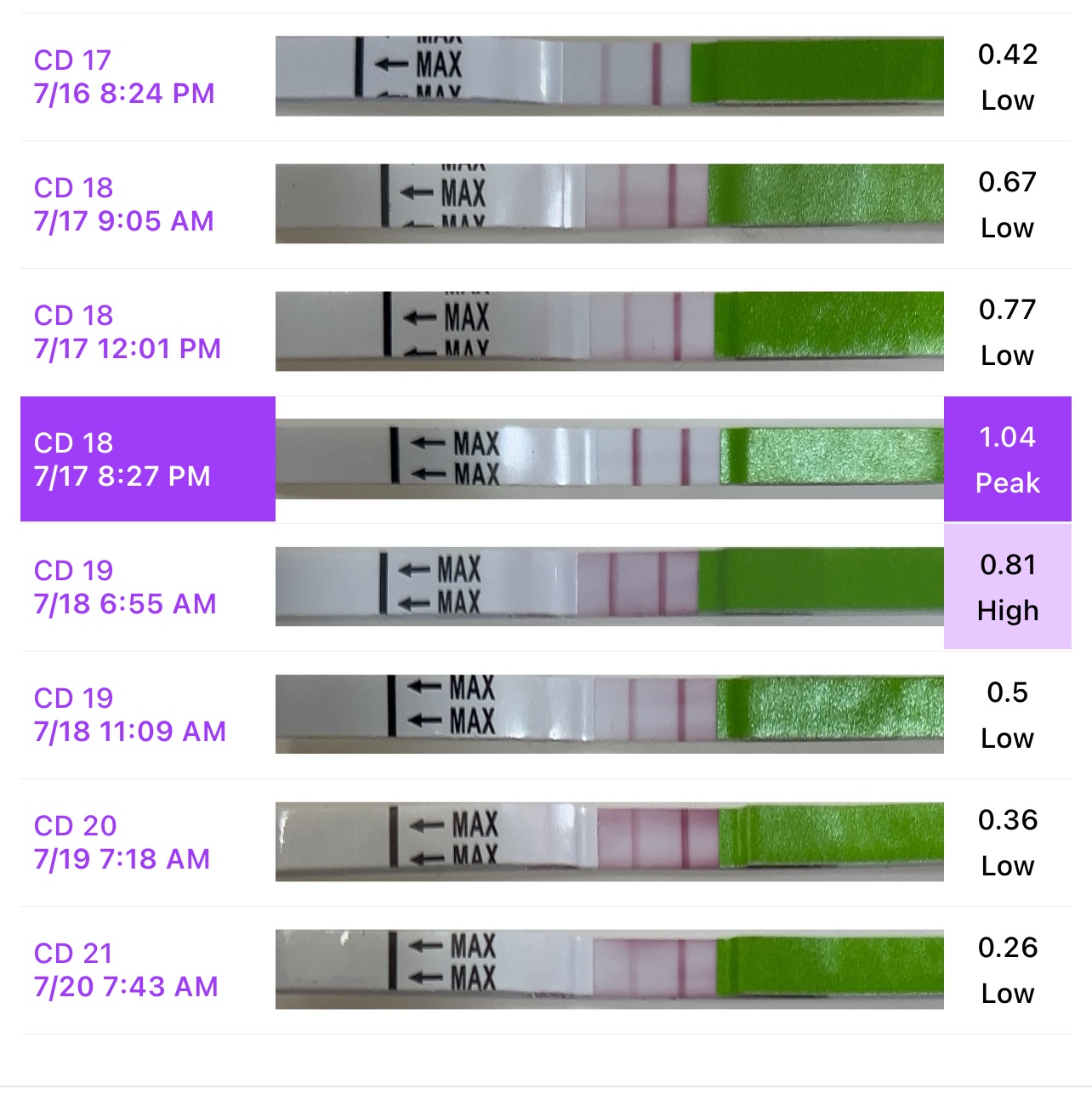Open the 7/18 11:09 AM test entry
Screen dimensions: 1092x1100
click(x=130, y=715)
